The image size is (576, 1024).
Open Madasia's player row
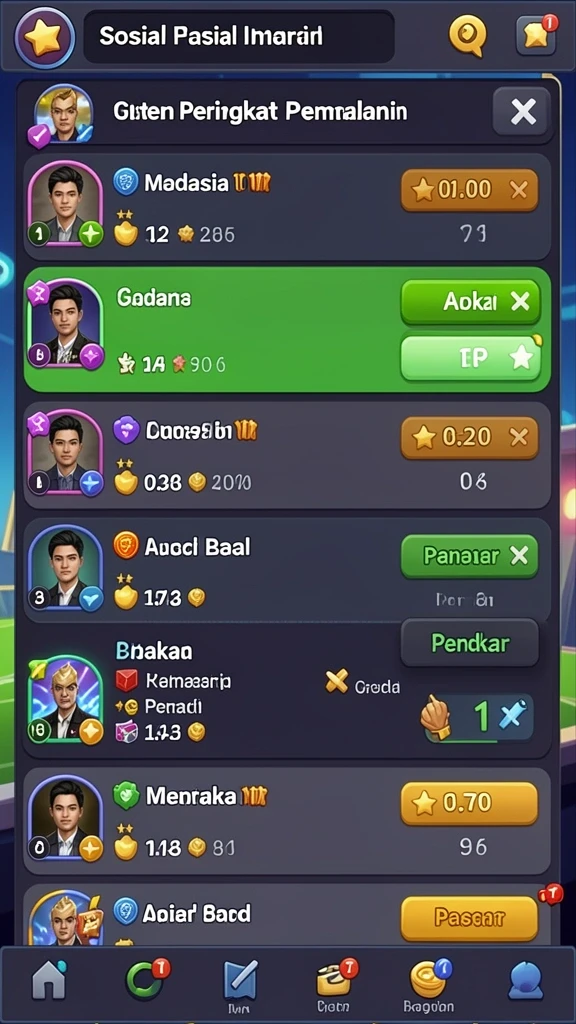click(287, 207)
